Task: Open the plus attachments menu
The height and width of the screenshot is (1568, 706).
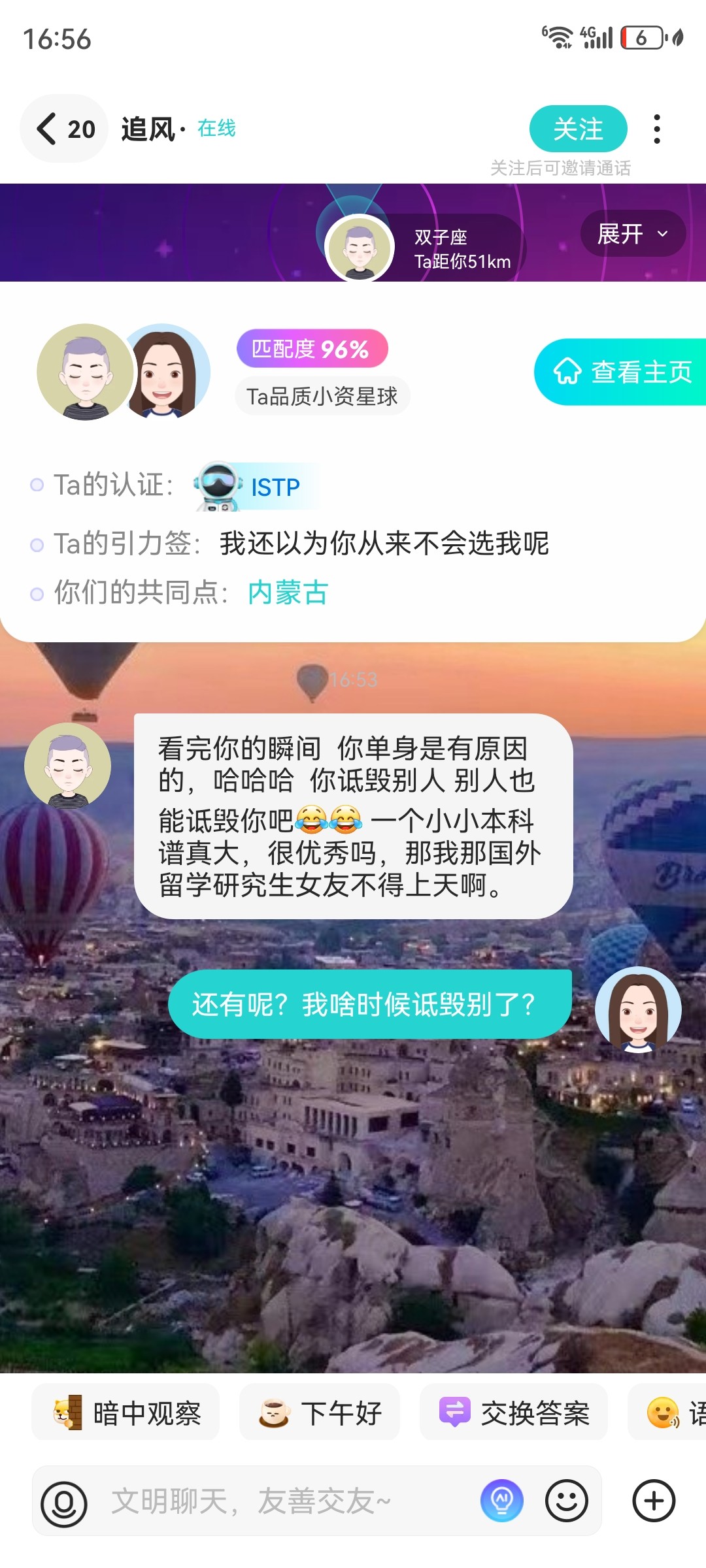Action: 654,1501
